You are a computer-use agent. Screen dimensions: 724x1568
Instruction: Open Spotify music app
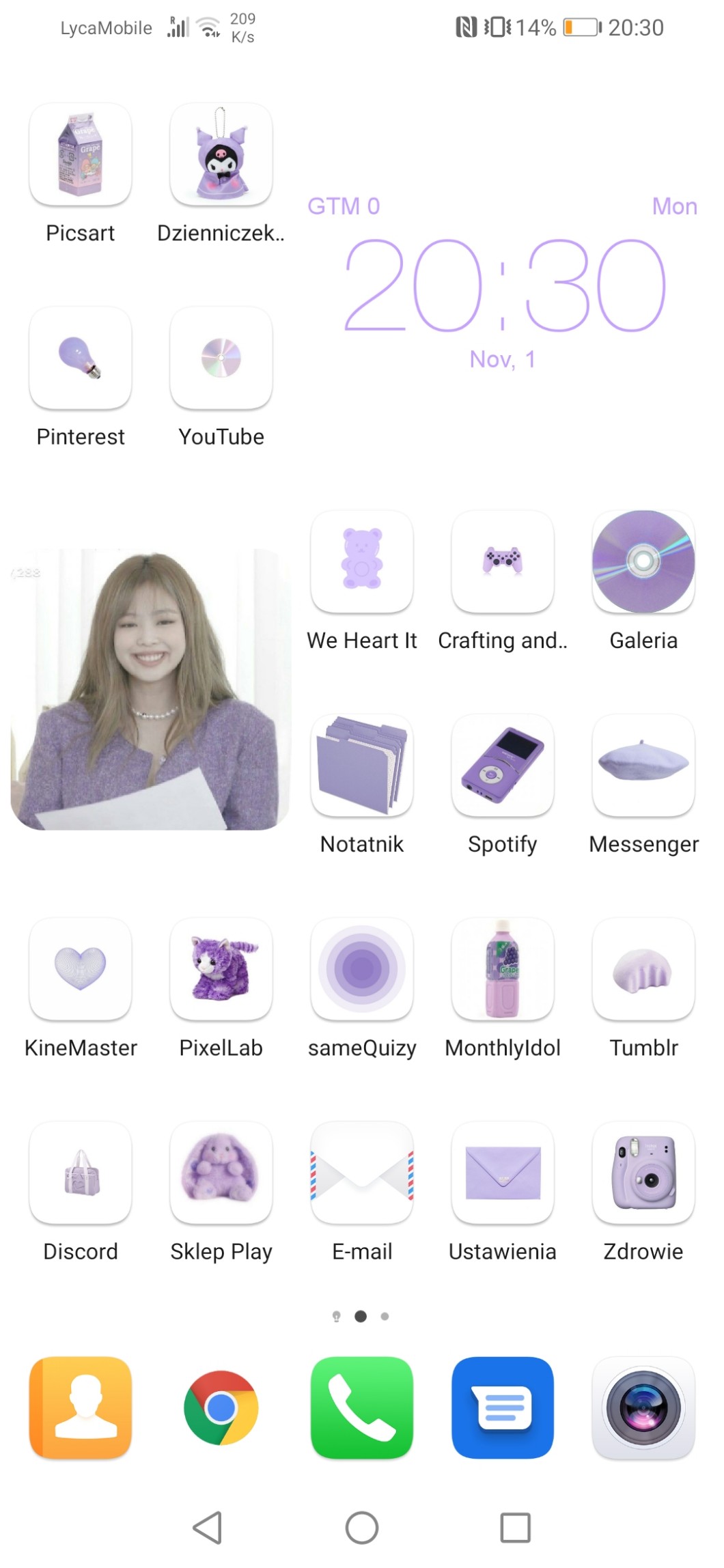click(x=503, y=766)
